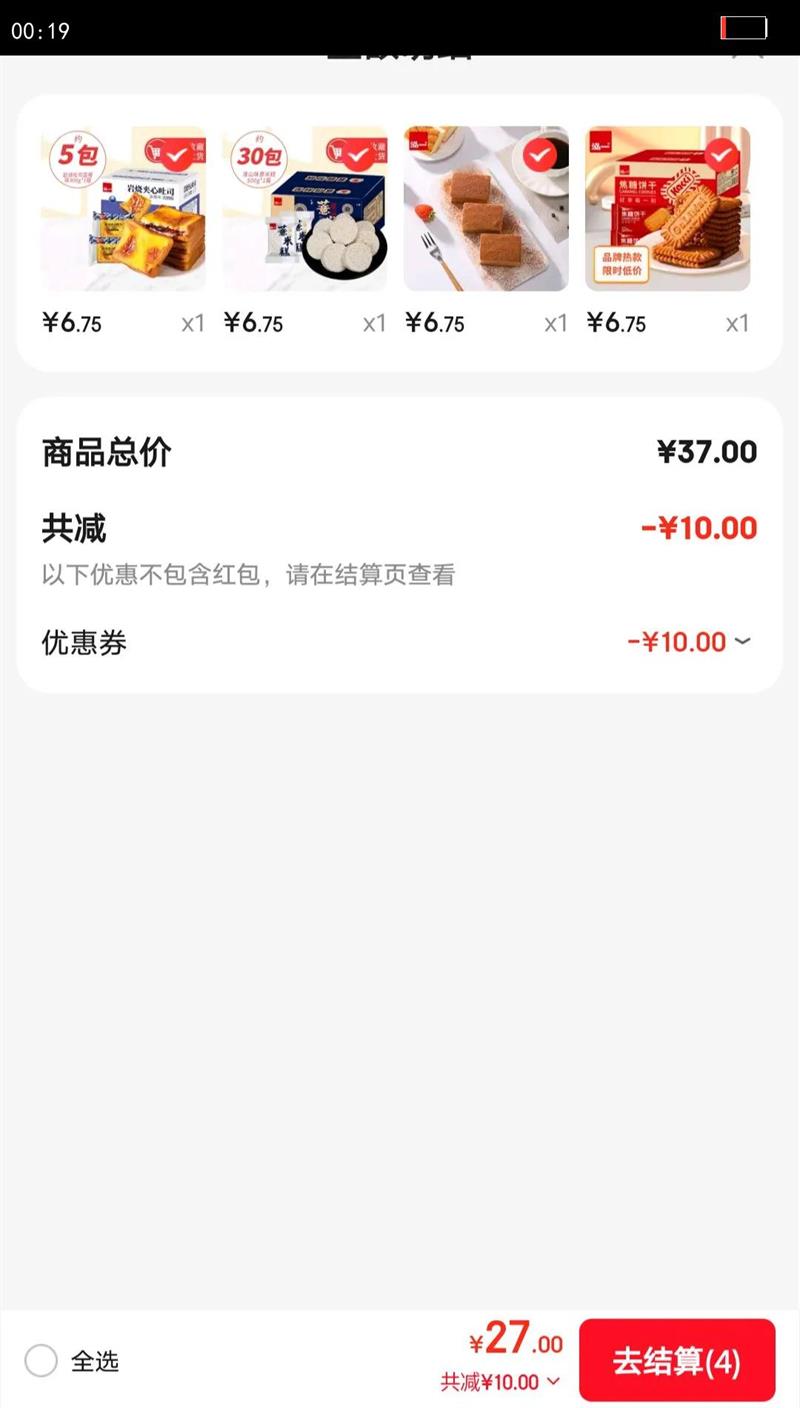Toggle the 全选 select-all option
This screenshot has height=1408, width=800.
pos(42,1361)
